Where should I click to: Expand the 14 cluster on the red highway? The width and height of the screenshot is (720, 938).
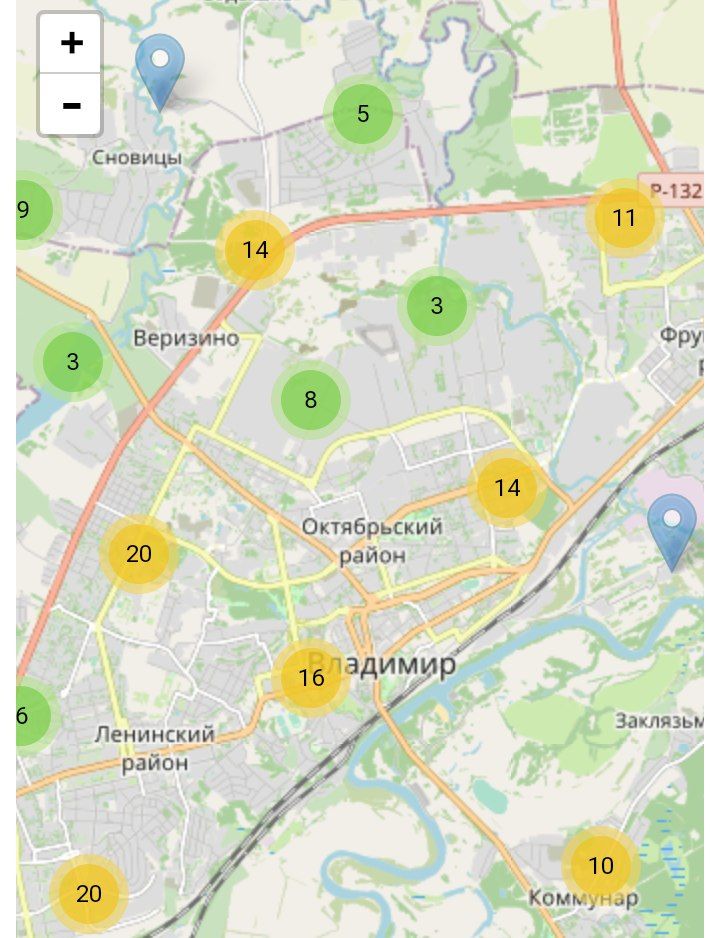coord(256,250)
